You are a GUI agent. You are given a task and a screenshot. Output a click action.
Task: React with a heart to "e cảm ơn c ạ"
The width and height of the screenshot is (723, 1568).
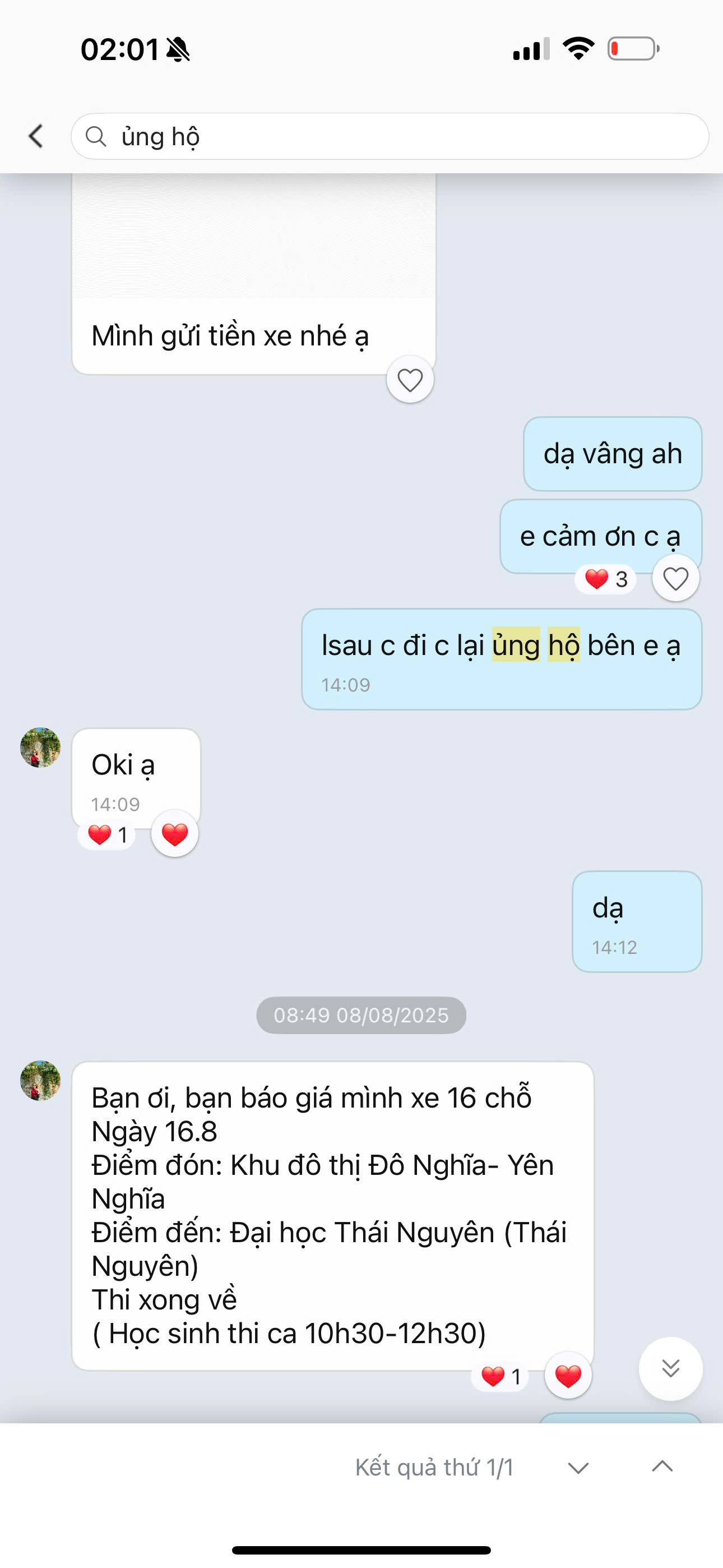pyautogui.click(x=675, y=578)
